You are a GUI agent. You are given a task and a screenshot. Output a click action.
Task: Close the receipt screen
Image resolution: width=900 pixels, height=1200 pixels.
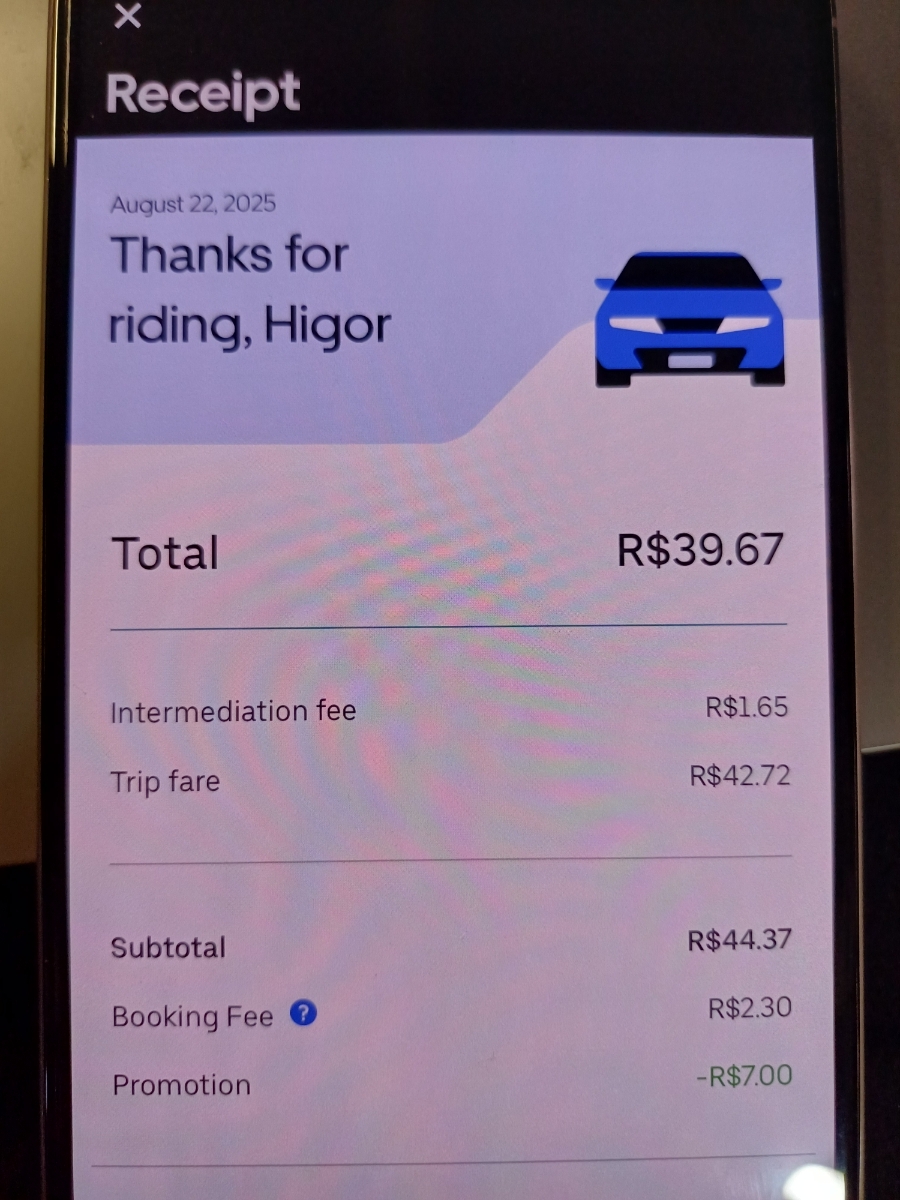tap(128, 15)
